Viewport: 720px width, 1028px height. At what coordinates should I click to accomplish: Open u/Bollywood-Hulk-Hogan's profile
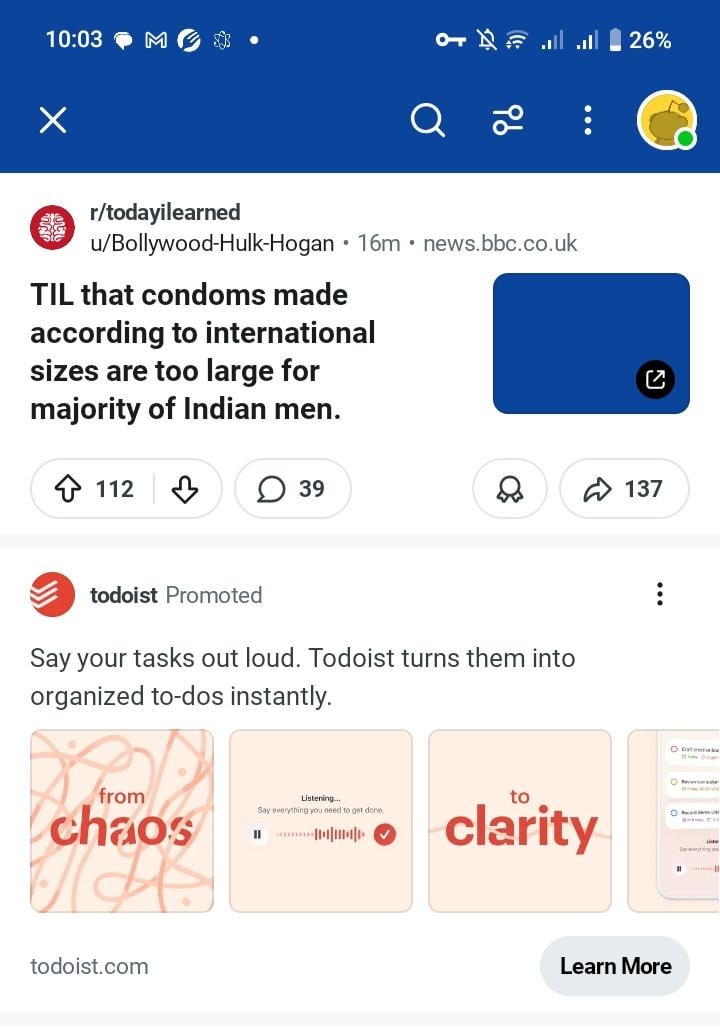212,243
